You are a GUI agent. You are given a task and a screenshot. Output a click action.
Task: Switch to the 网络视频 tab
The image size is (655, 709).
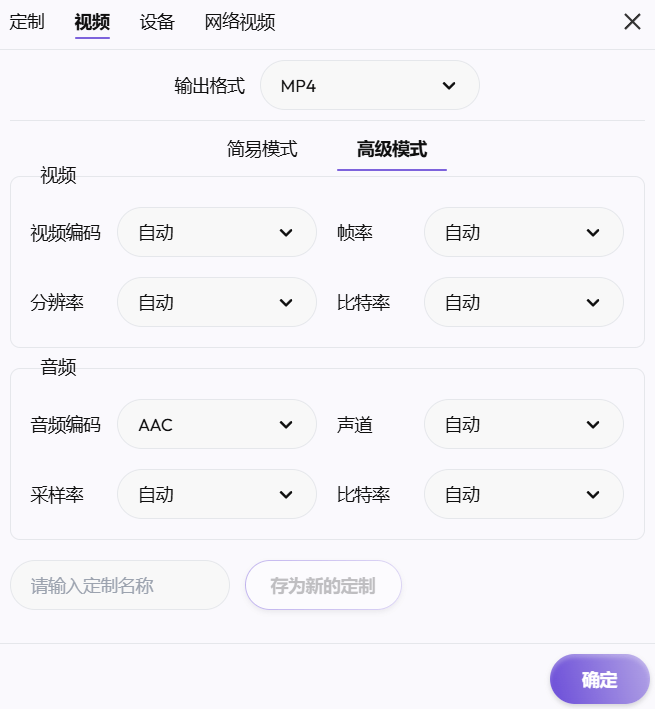tap(240, 22)
